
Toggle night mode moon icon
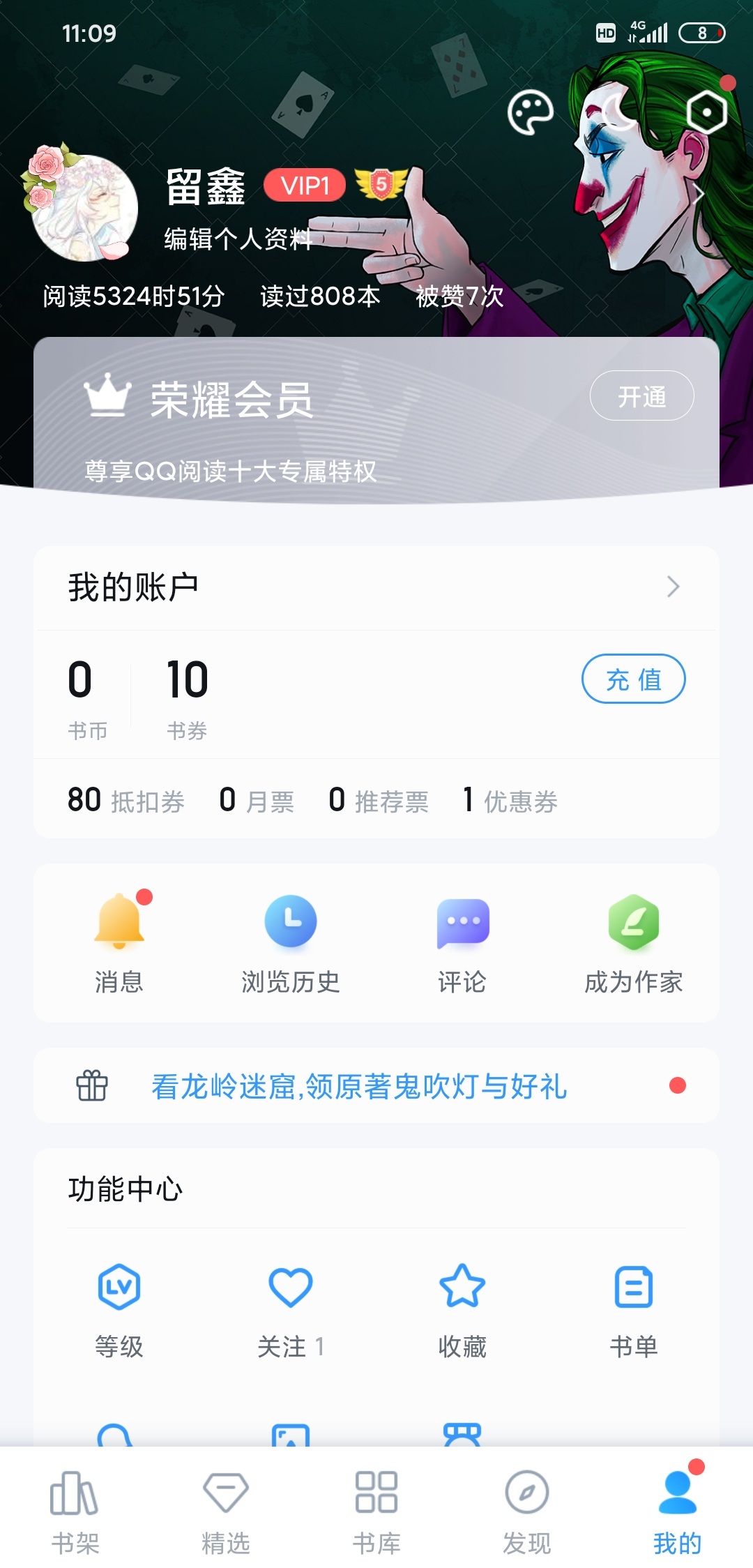pyautogui.click(x=619, y=112)
